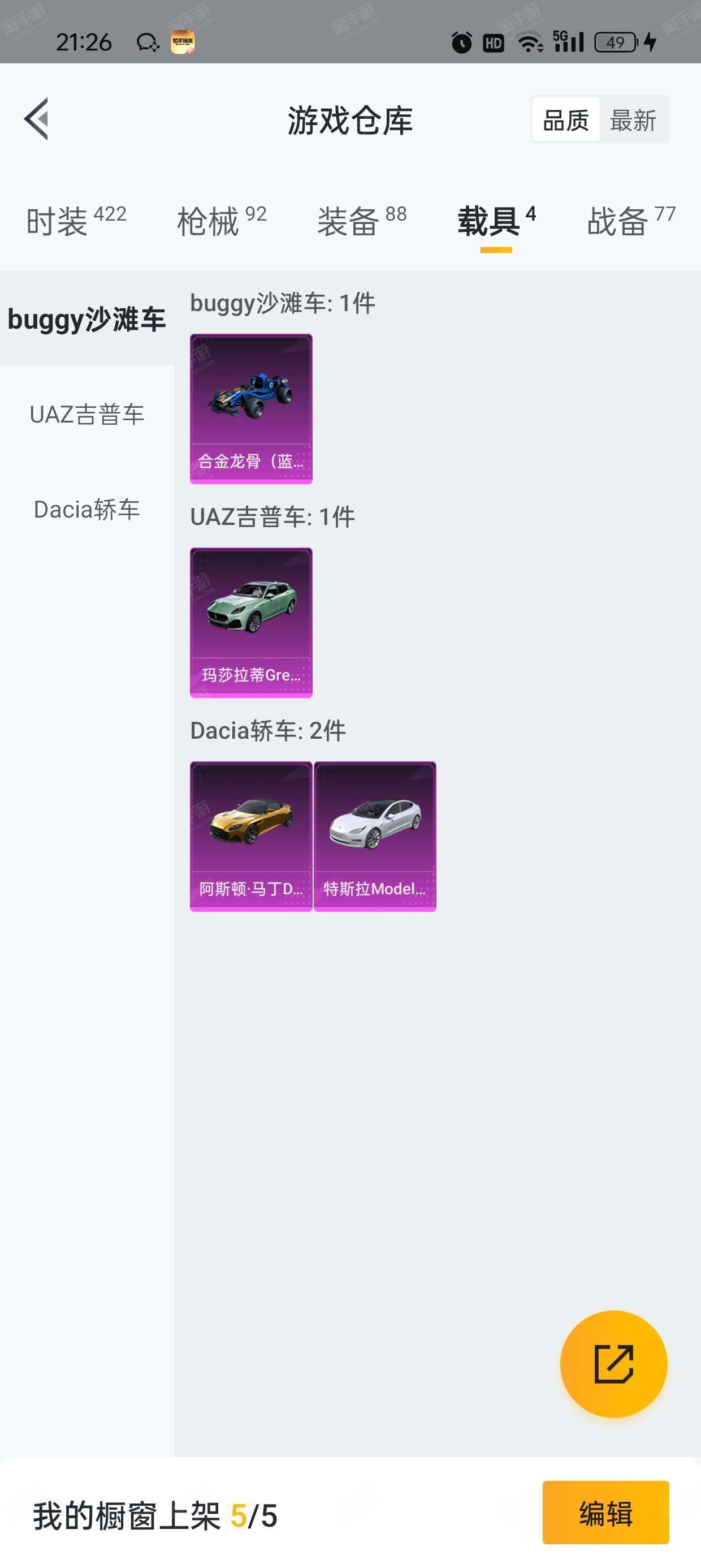Switch to the 时装 tab
The width and height of the screenshot is (701, 1568).
coord(76,221)
